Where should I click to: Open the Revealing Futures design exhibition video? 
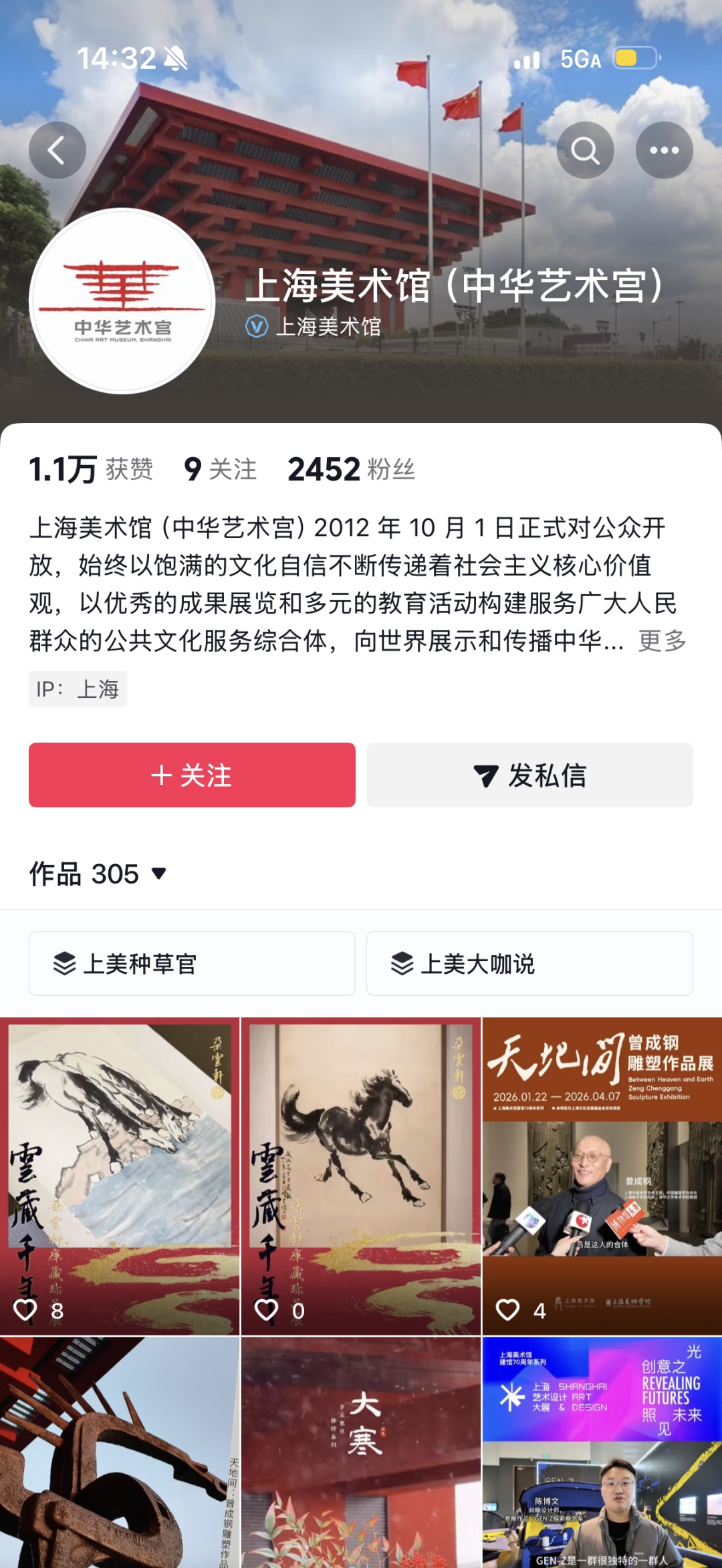pyautogui.click(x=602, y=1450)
